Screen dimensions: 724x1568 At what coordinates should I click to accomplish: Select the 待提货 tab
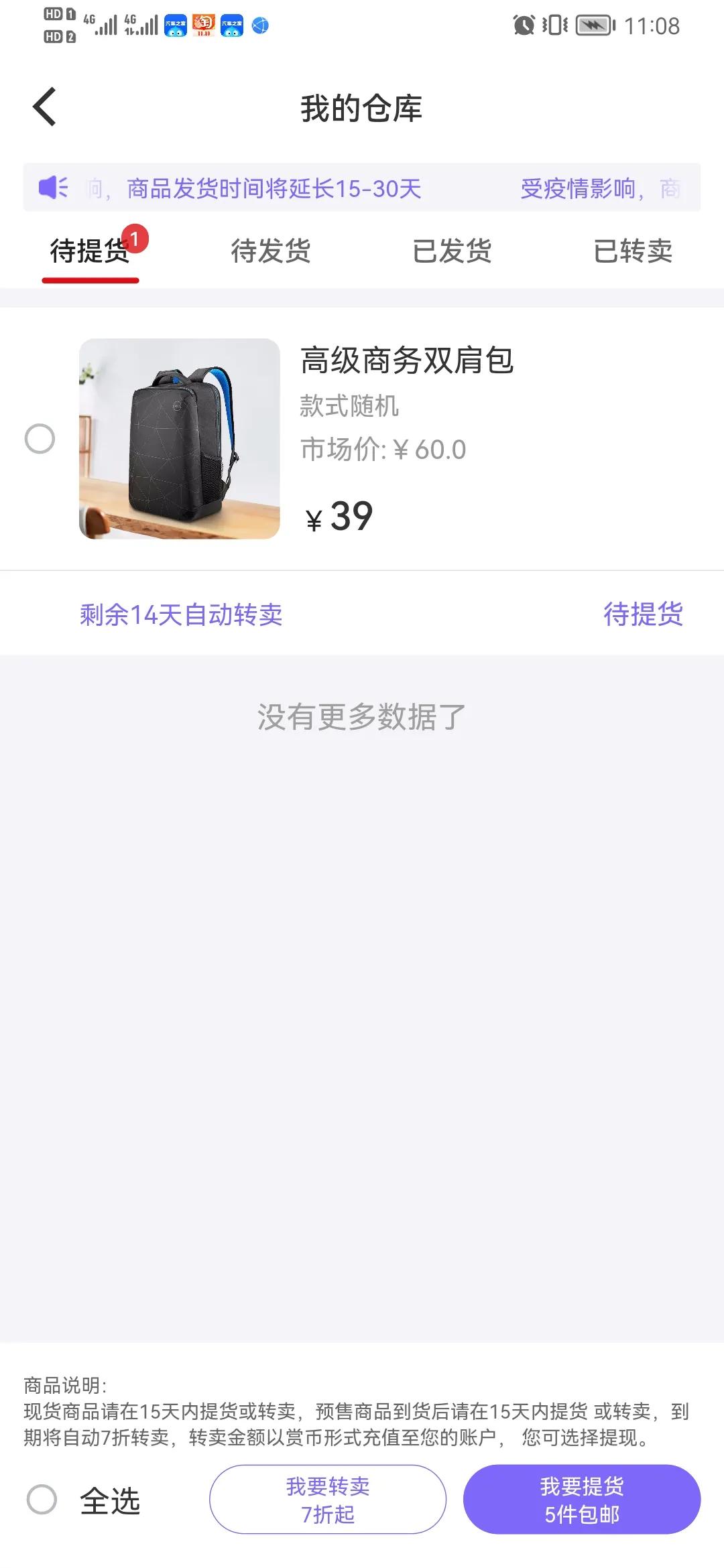pyautogui.click(x=91, y=253)
